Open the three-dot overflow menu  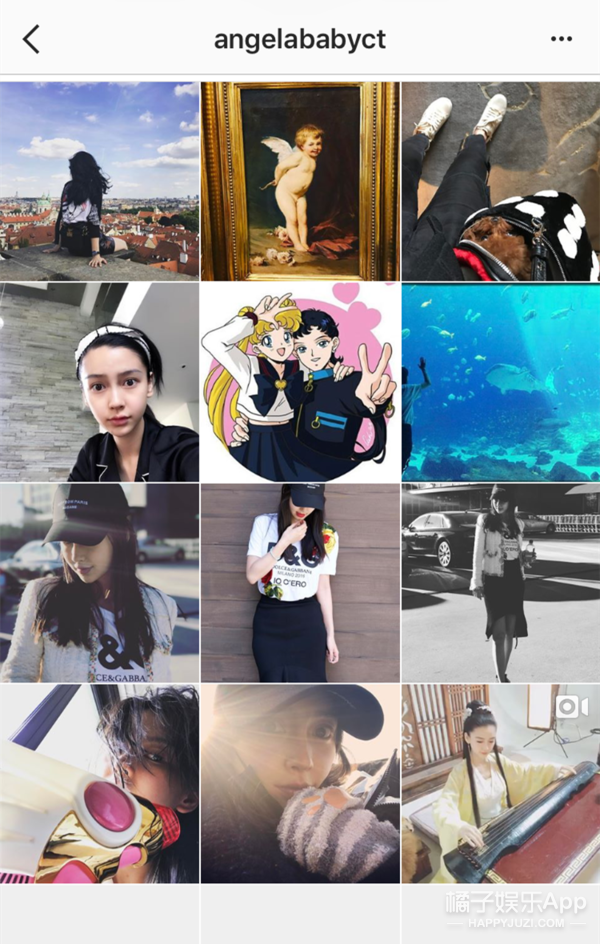pos(561,40)
